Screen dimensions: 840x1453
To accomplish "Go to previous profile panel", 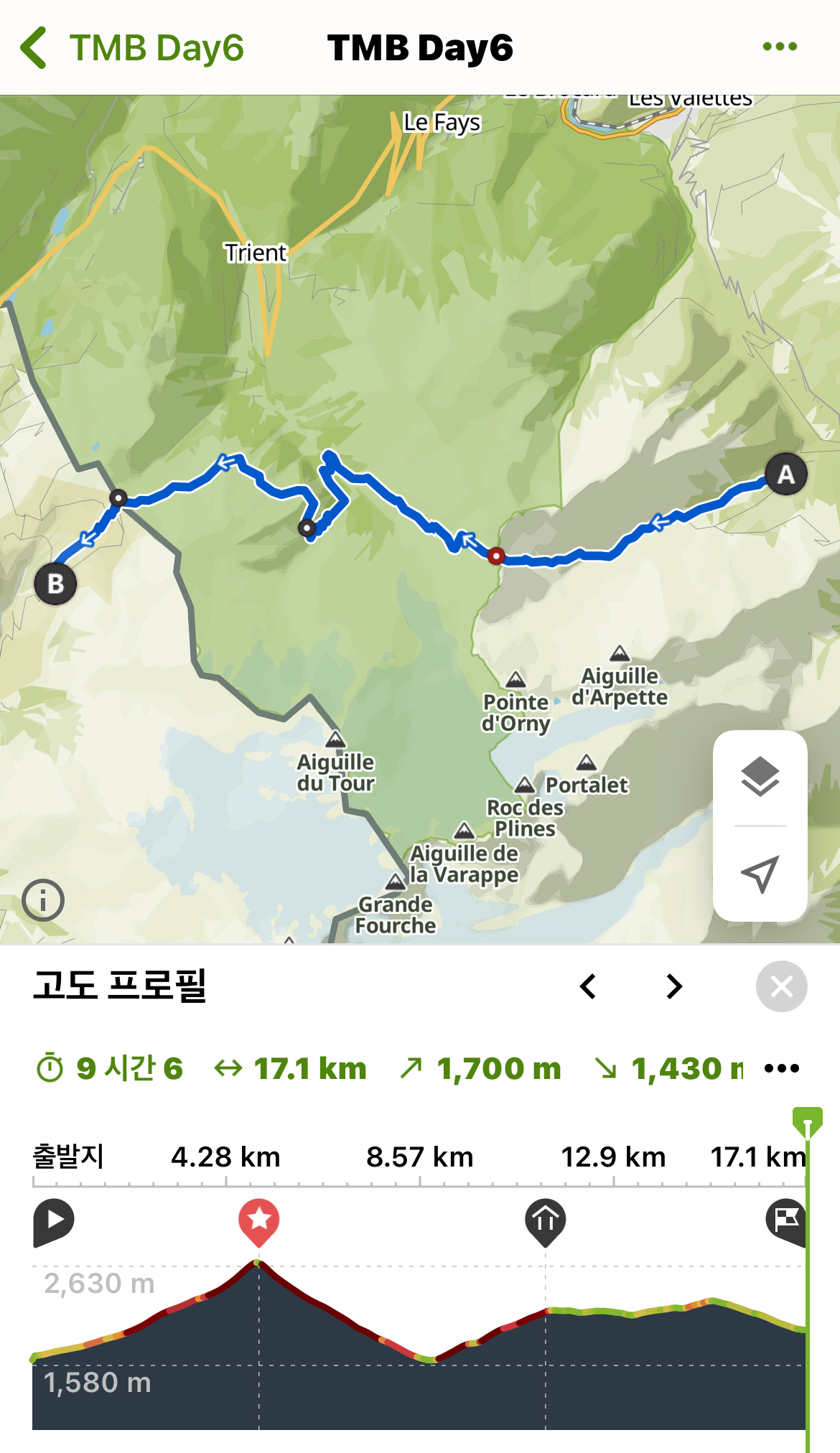I will coord(588,986).
